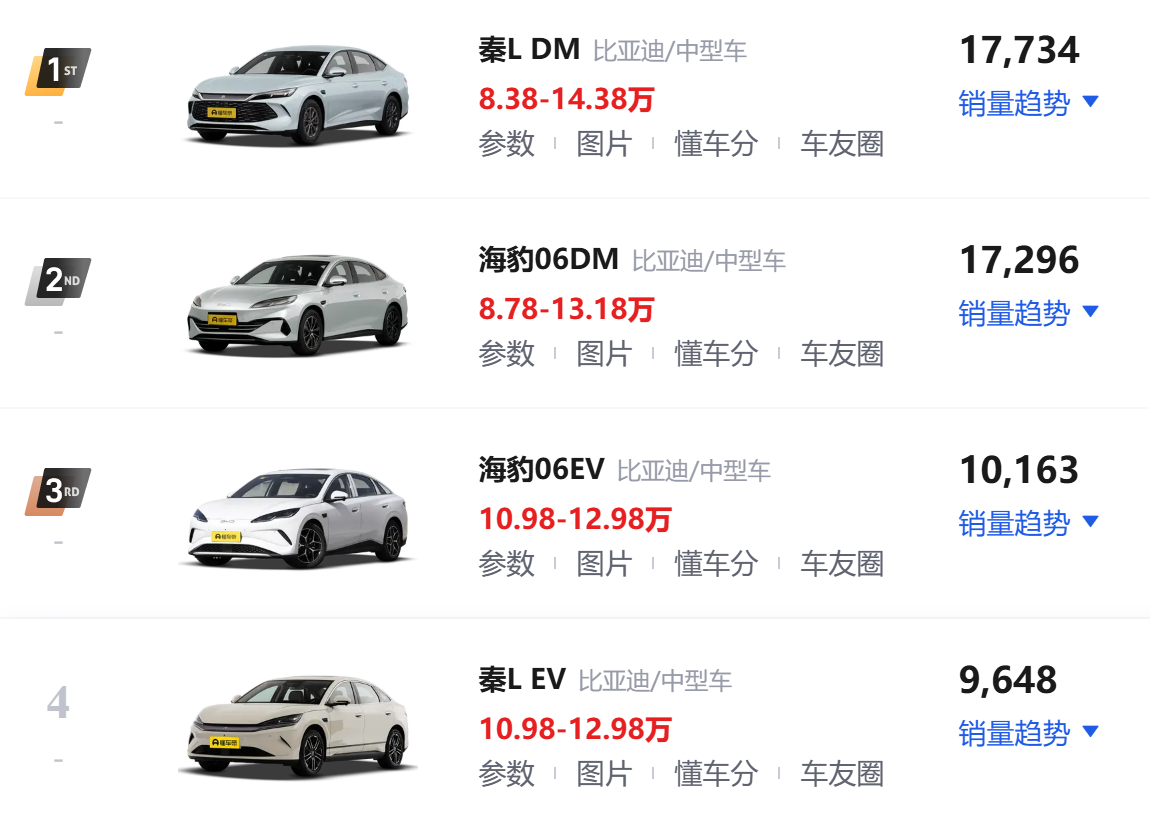
Task: Open 秦L DM parameters link
Action: pos(507,144)
